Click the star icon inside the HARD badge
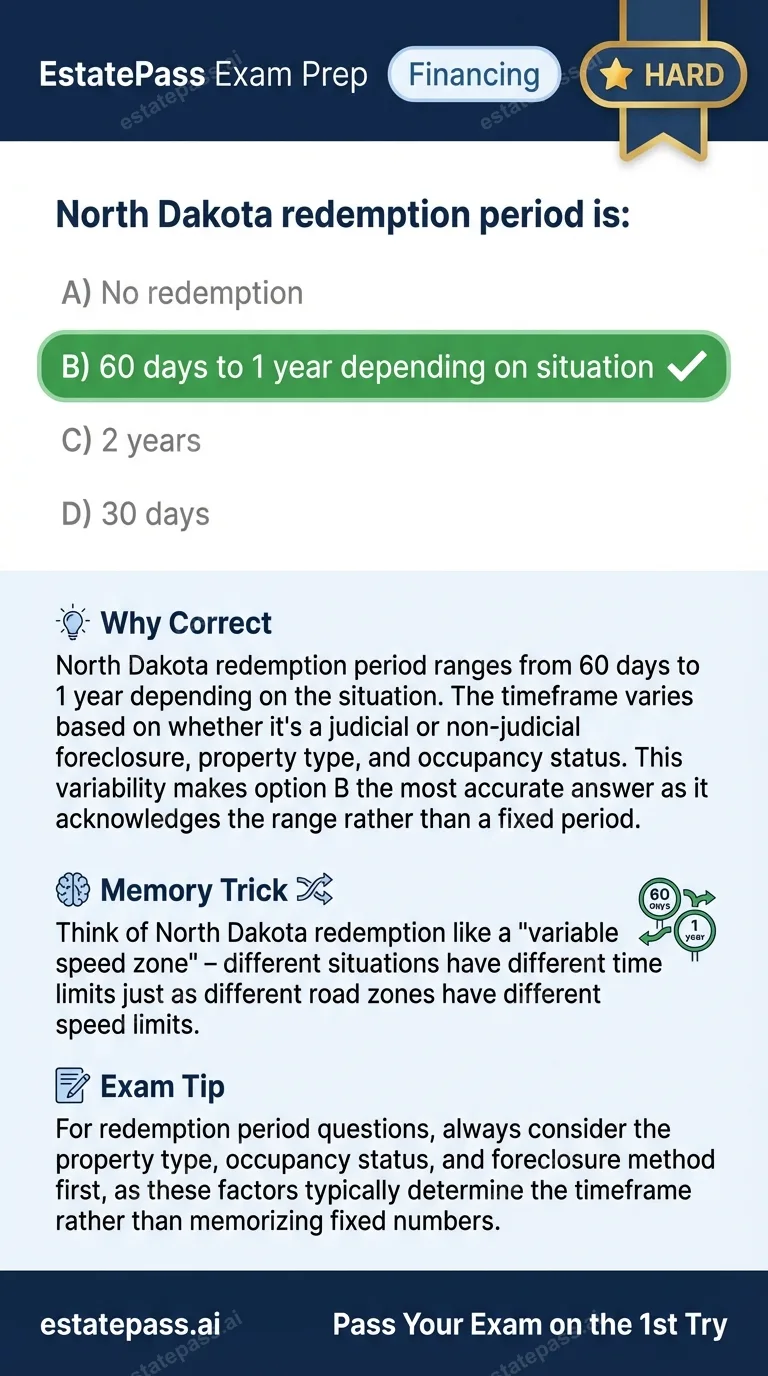The height and width of the screenshot is (1376, 768). pyautogui.click(x=617, y=74)
